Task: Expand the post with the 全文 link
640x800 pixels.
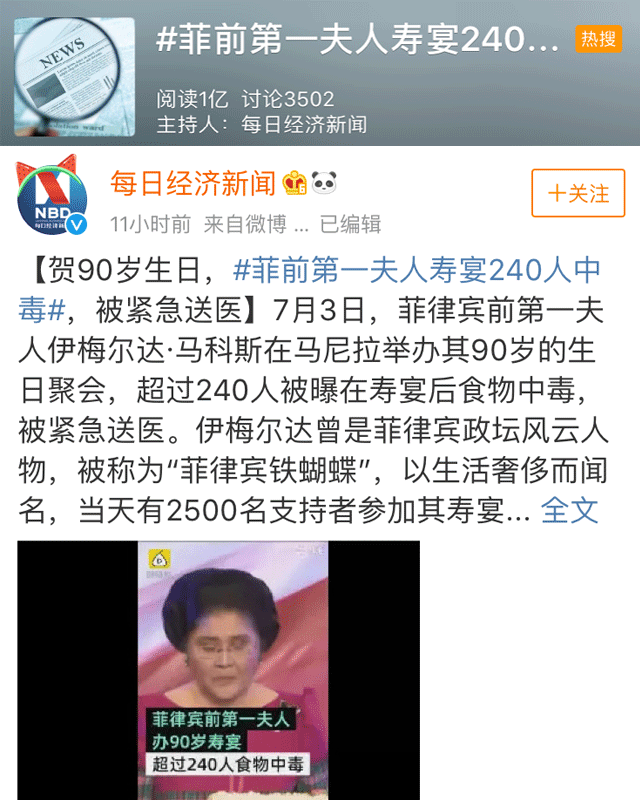Action: tap(569, 510)
